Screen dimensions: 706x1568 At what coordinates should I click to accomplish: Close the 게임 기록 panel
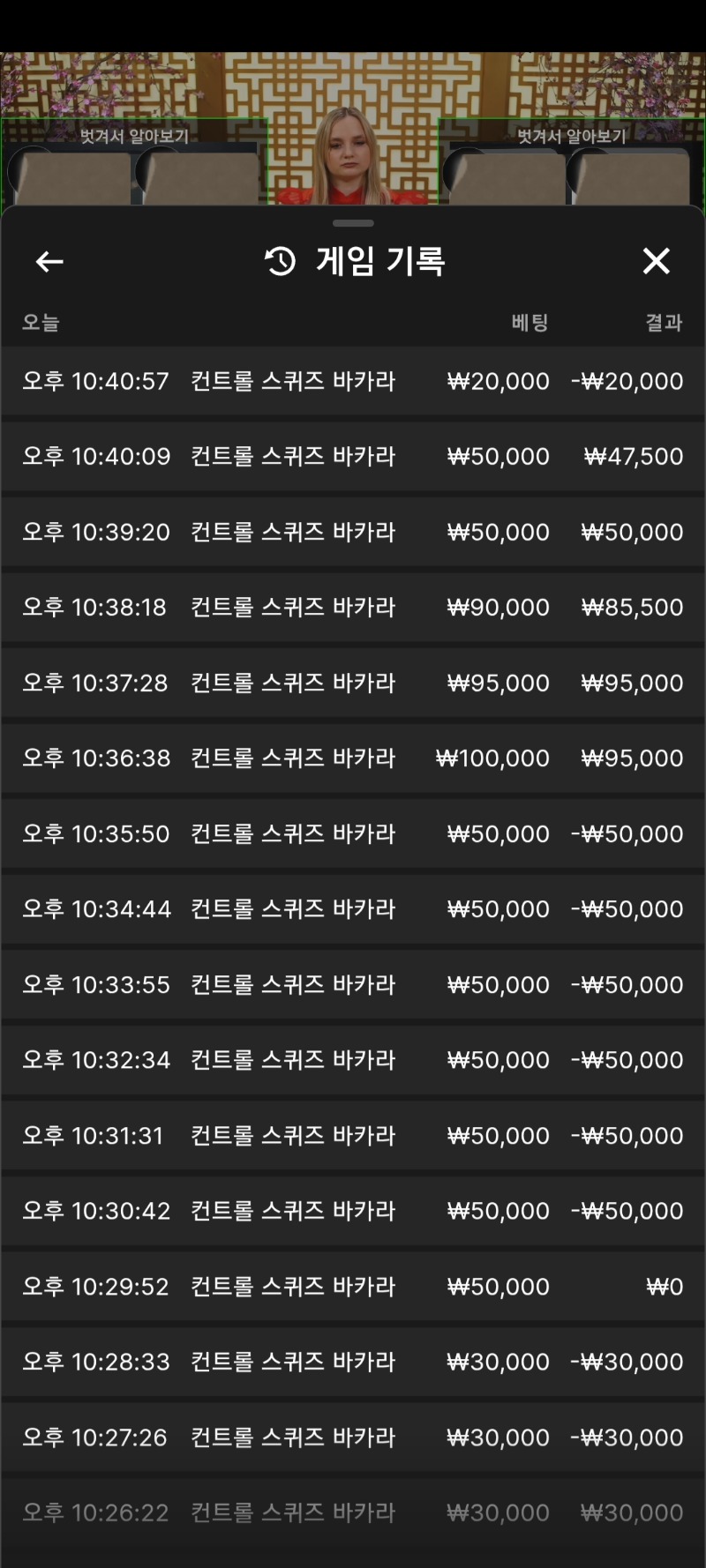click(x=656, y=261)
